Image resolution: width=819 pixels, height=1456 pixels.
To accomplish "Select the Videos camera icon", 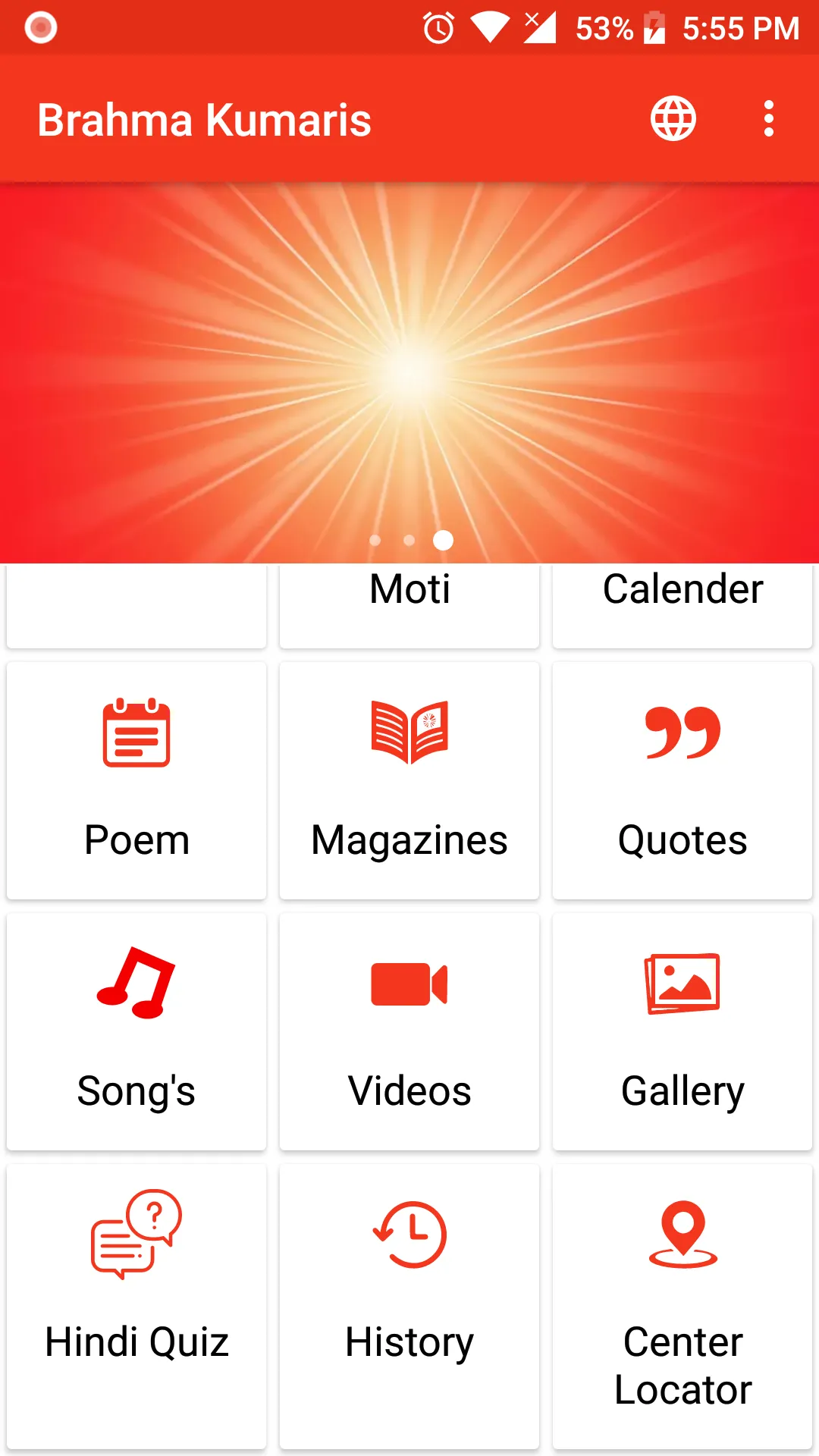I will click(409, 984).
